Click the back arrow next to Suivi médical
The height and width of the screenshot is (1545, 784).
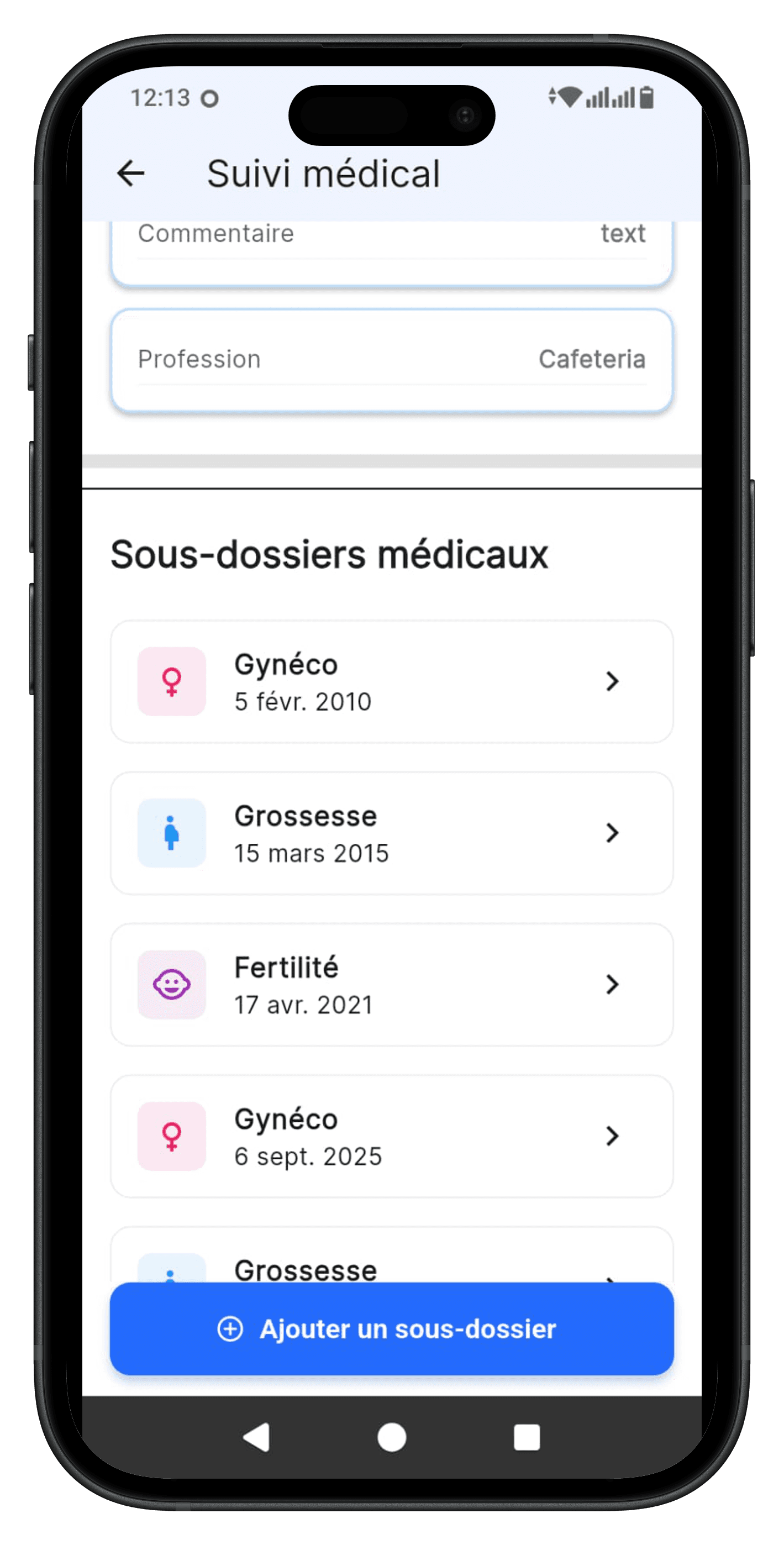coord(131,175)
